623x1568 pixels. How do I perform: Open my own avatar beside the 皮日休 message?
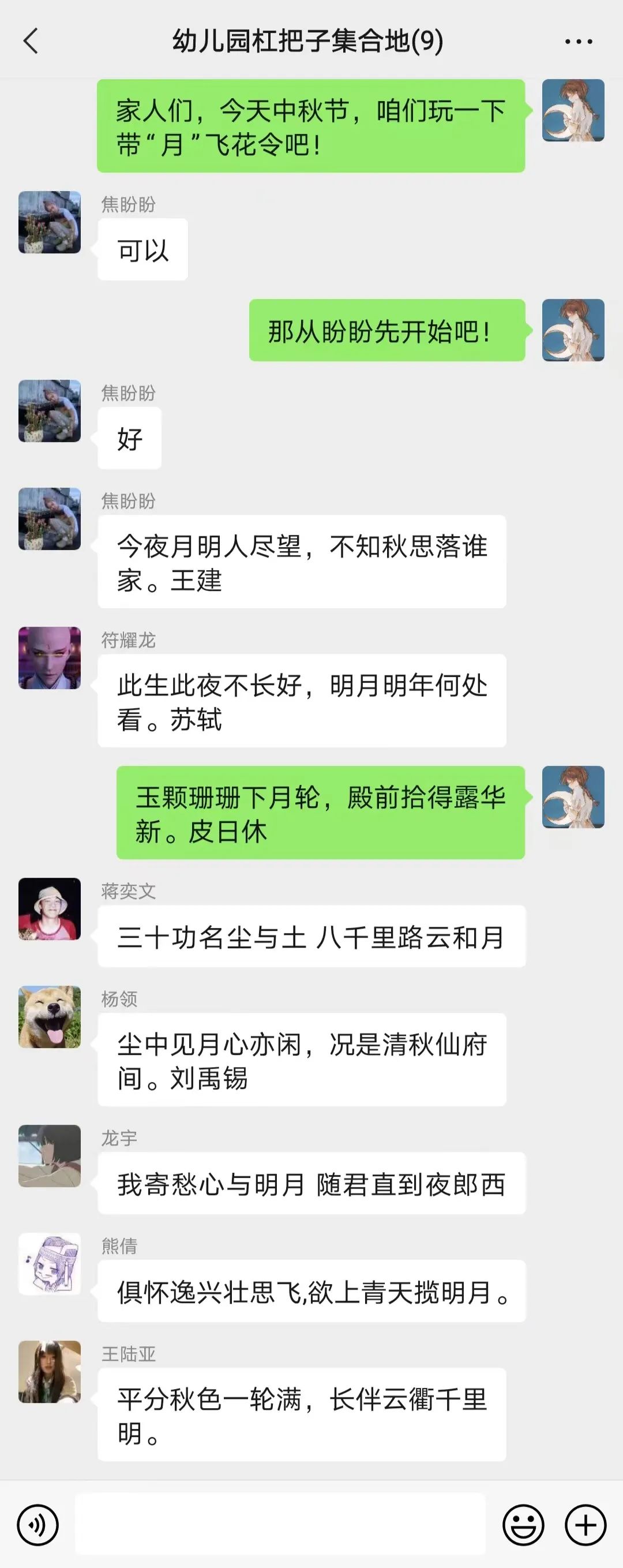[x=573, y=797]
